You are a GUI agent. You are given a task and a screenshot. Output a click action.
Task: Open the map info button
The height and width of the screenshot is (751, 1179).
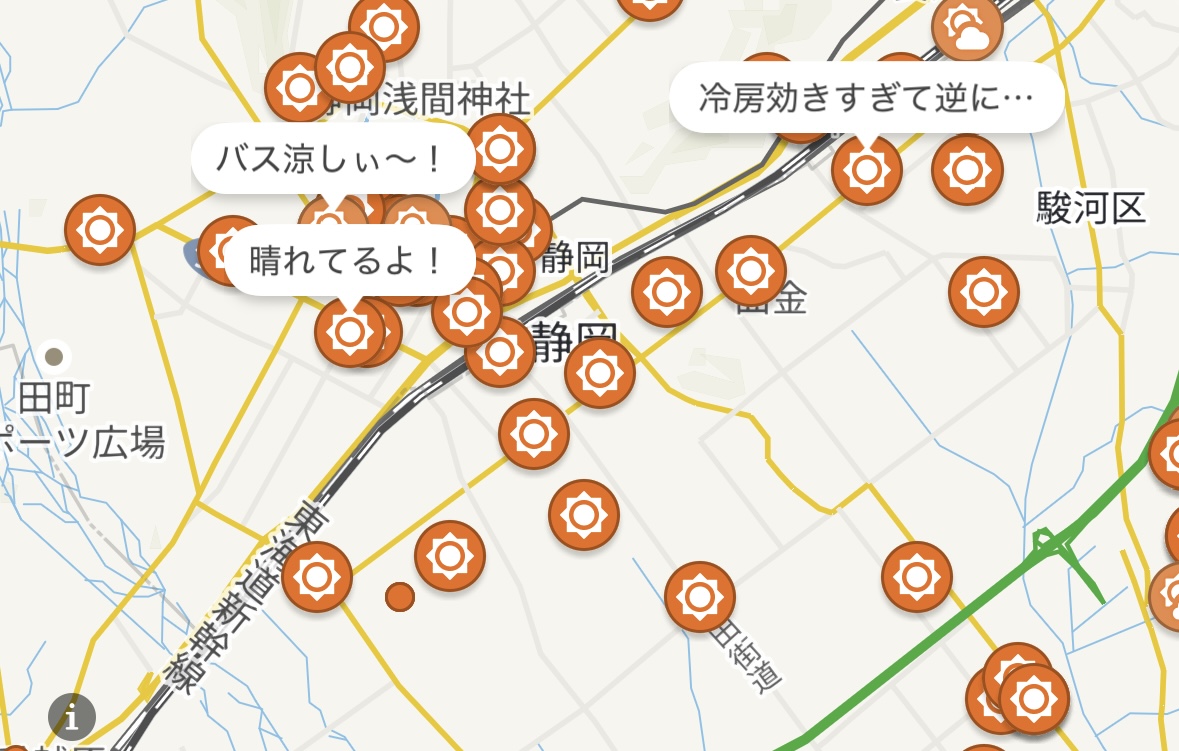pyautogui.click(x=72, y=716)
